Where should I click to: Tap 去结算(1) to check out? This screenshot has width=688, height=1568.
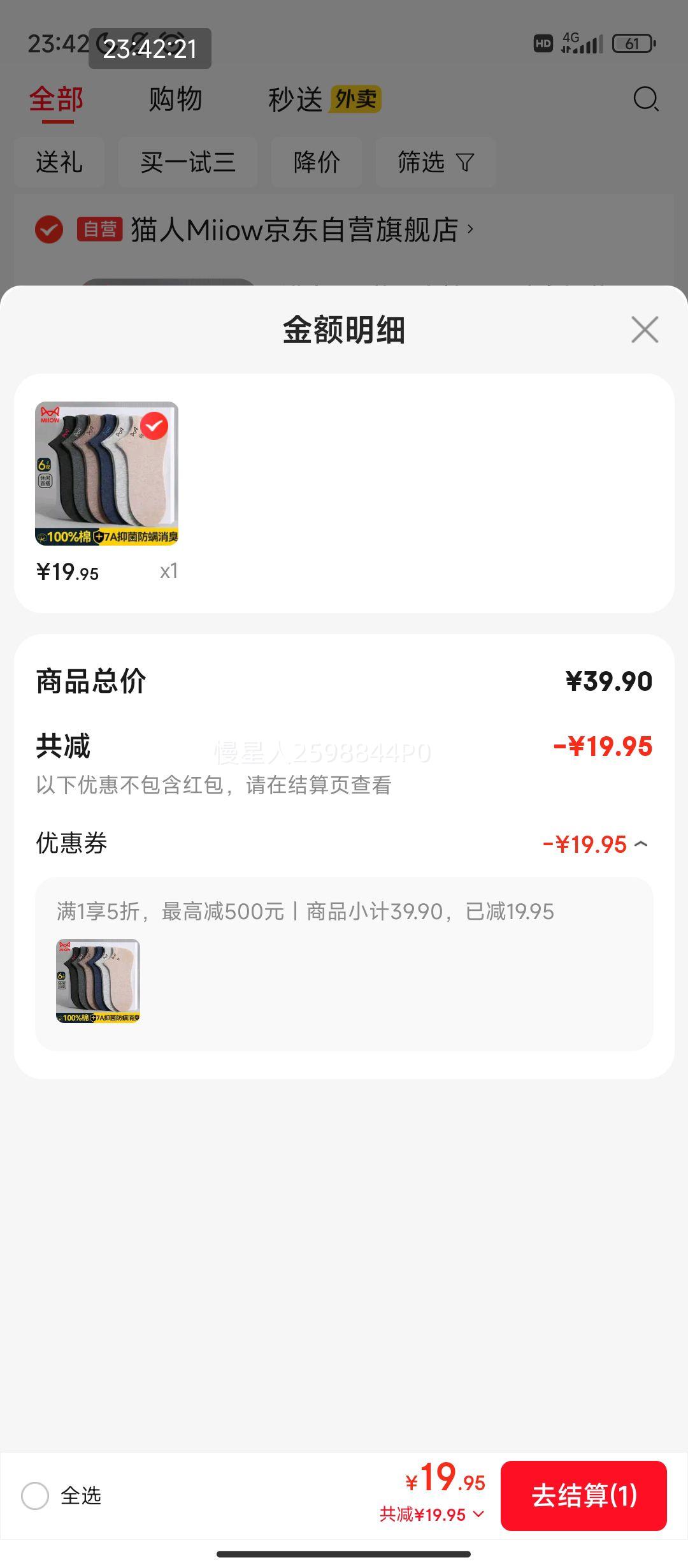pos(584,1495)
